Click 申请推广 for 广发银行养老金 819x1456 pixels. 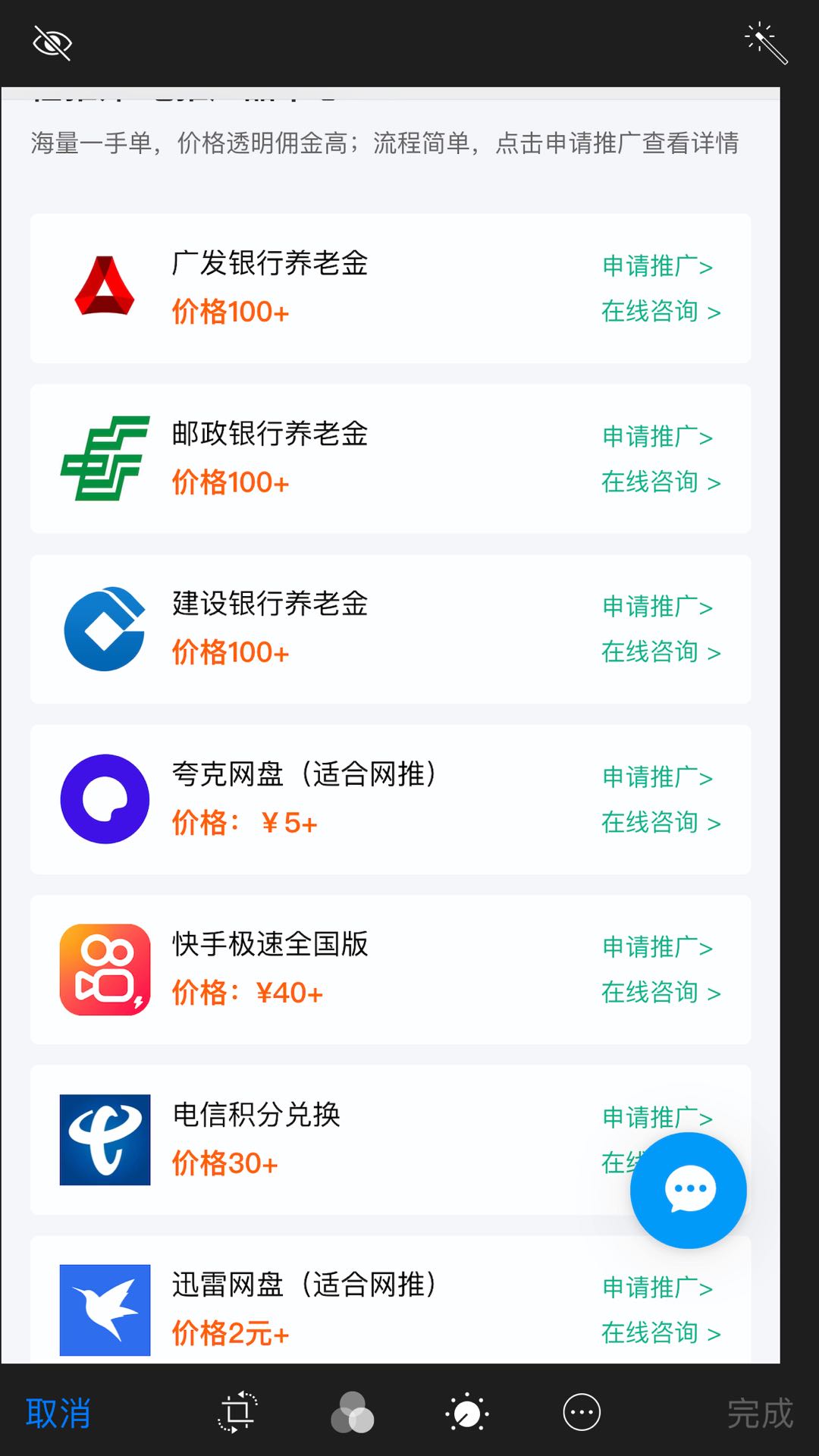click(x=657, y=266)
